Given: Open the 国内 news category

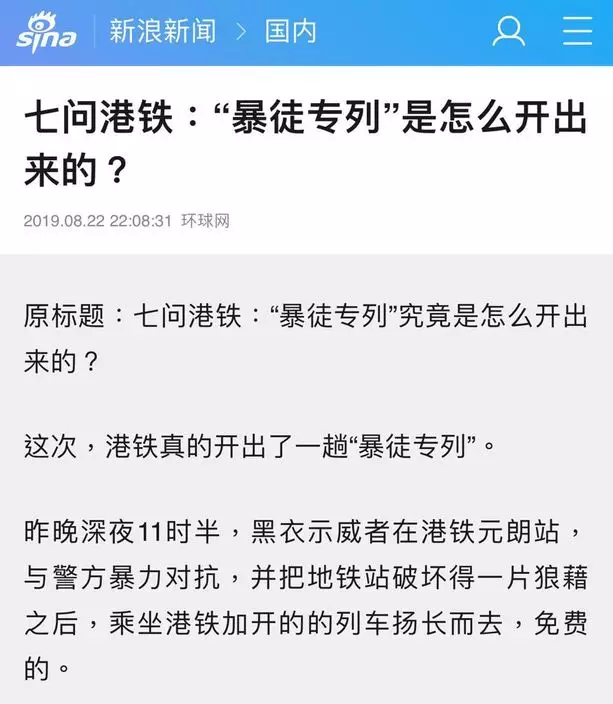Looking at the screenshot, I should (x=291, y=32).
